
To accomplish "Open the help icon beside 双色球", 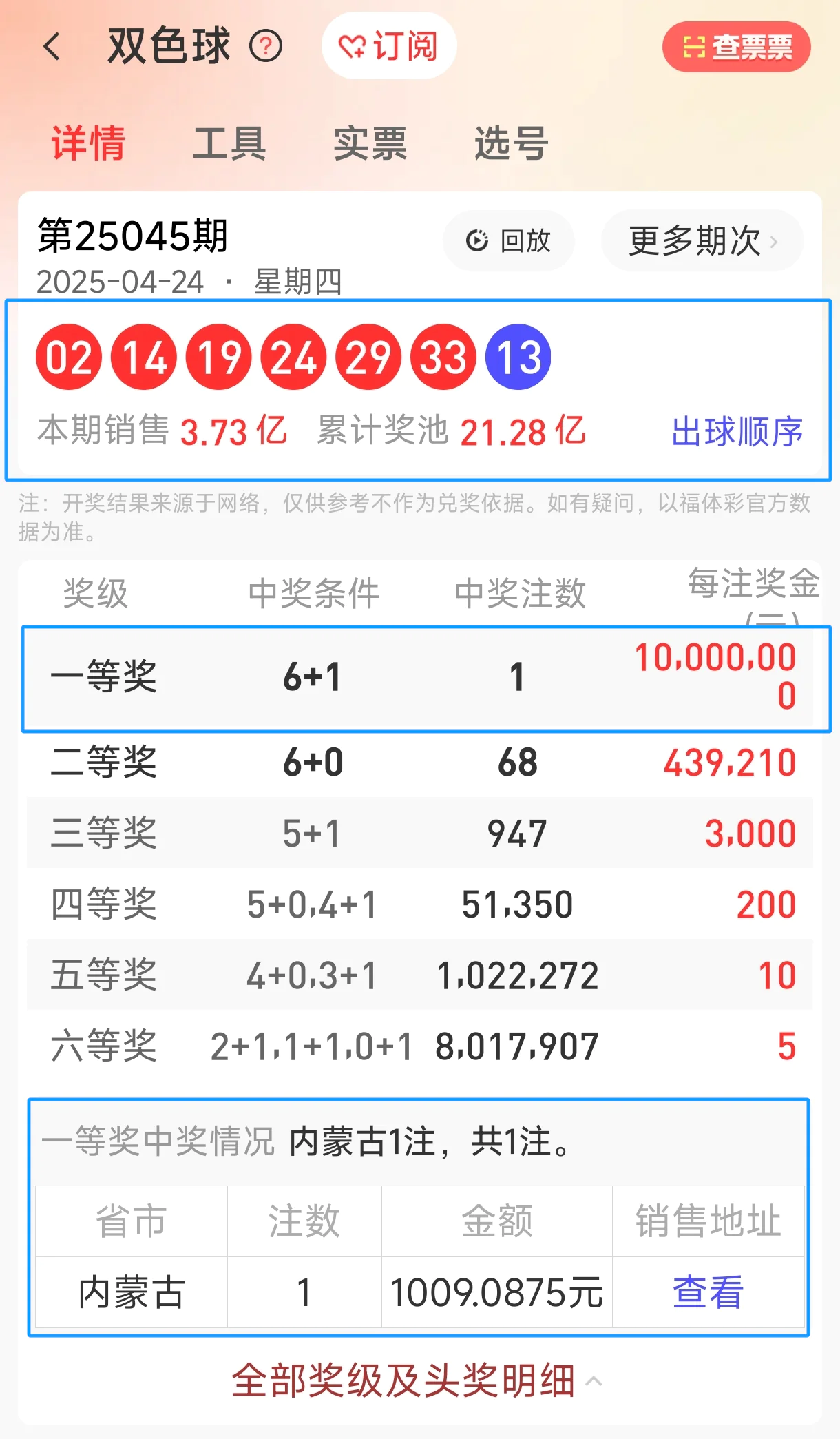I will pos(266,47).
